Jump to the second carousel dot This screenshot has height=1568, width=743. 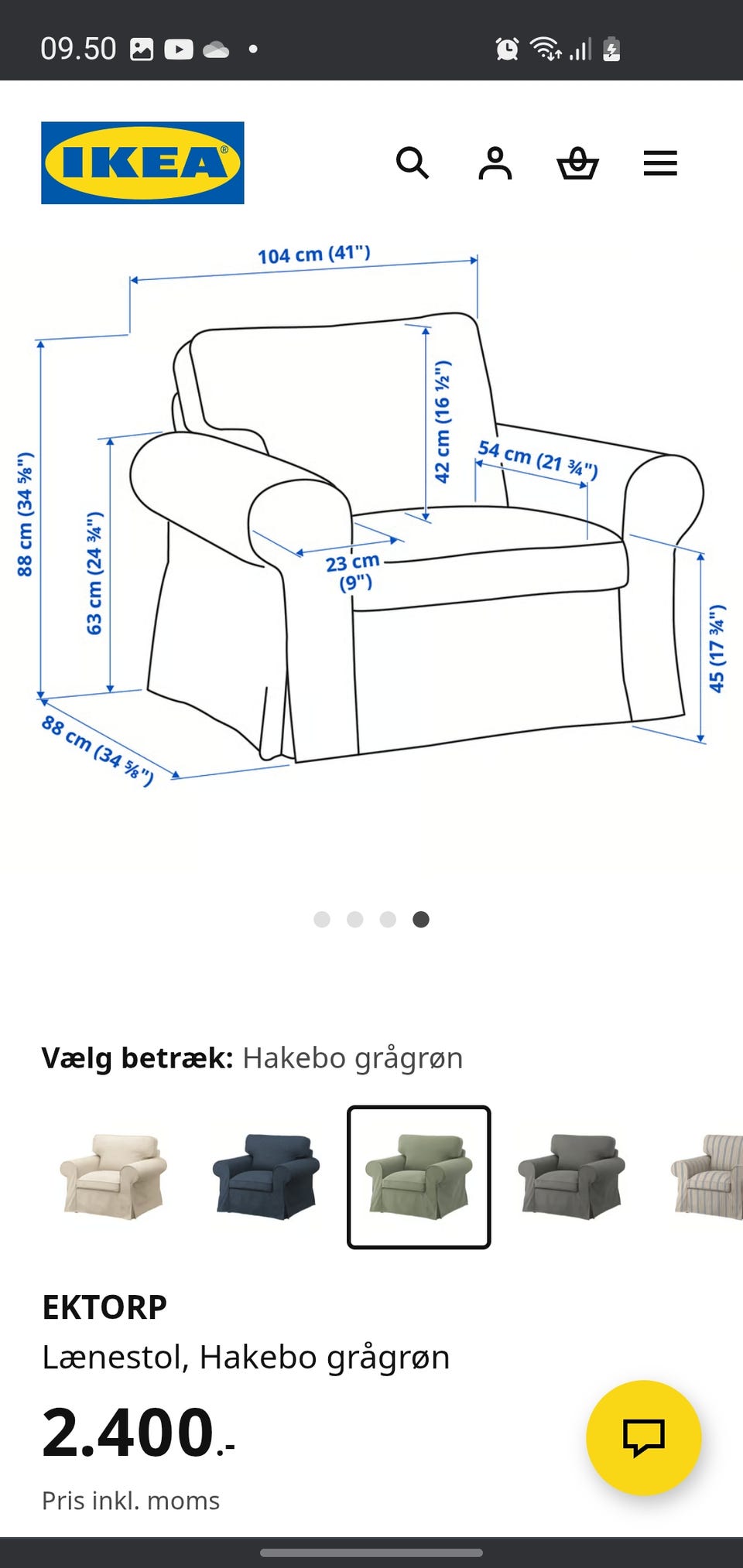pyautogui.click(x=355, y=920)
